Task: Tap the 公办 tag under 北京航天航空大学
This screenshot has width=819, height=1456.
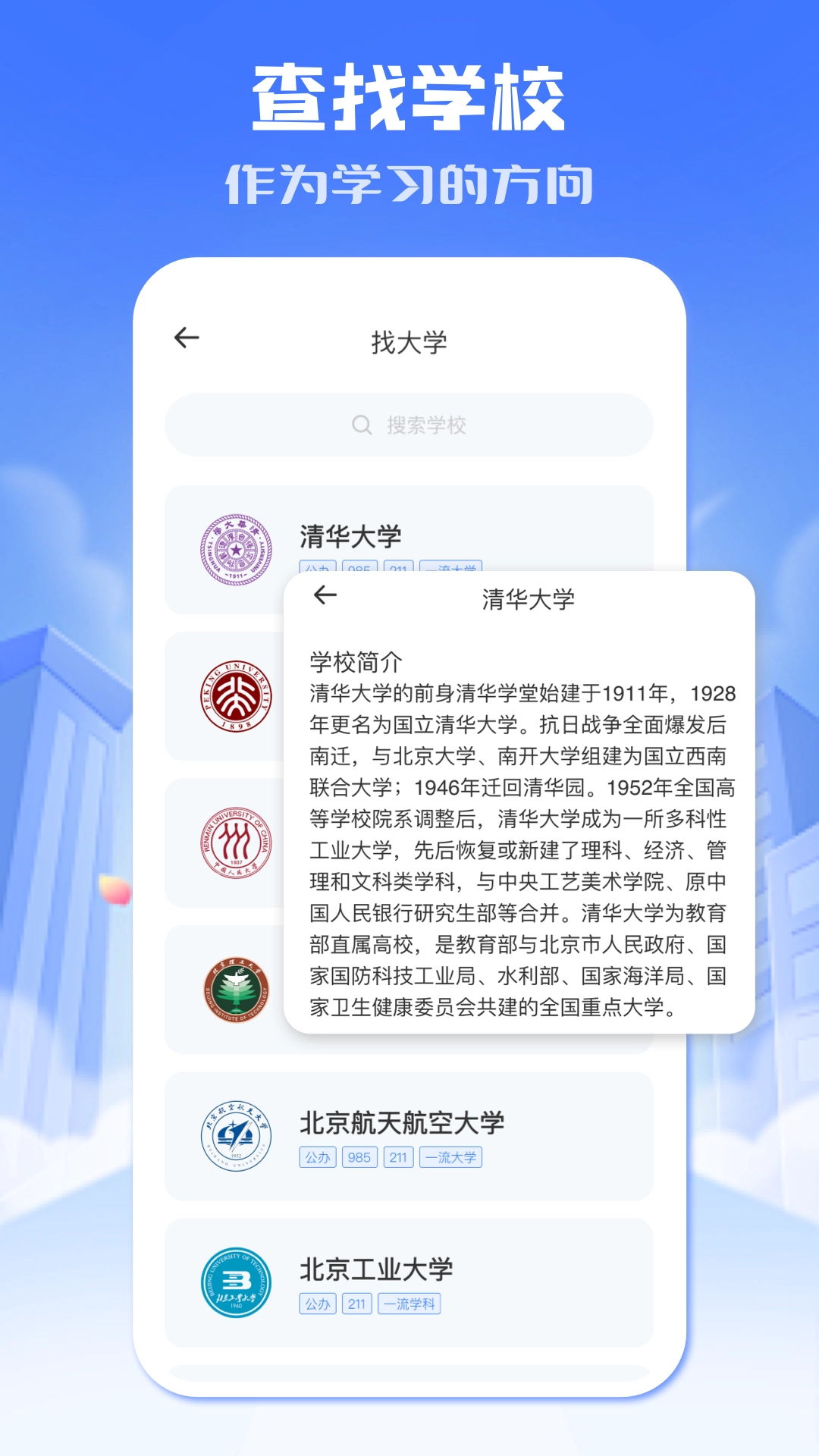Action: pos(318,1157)
